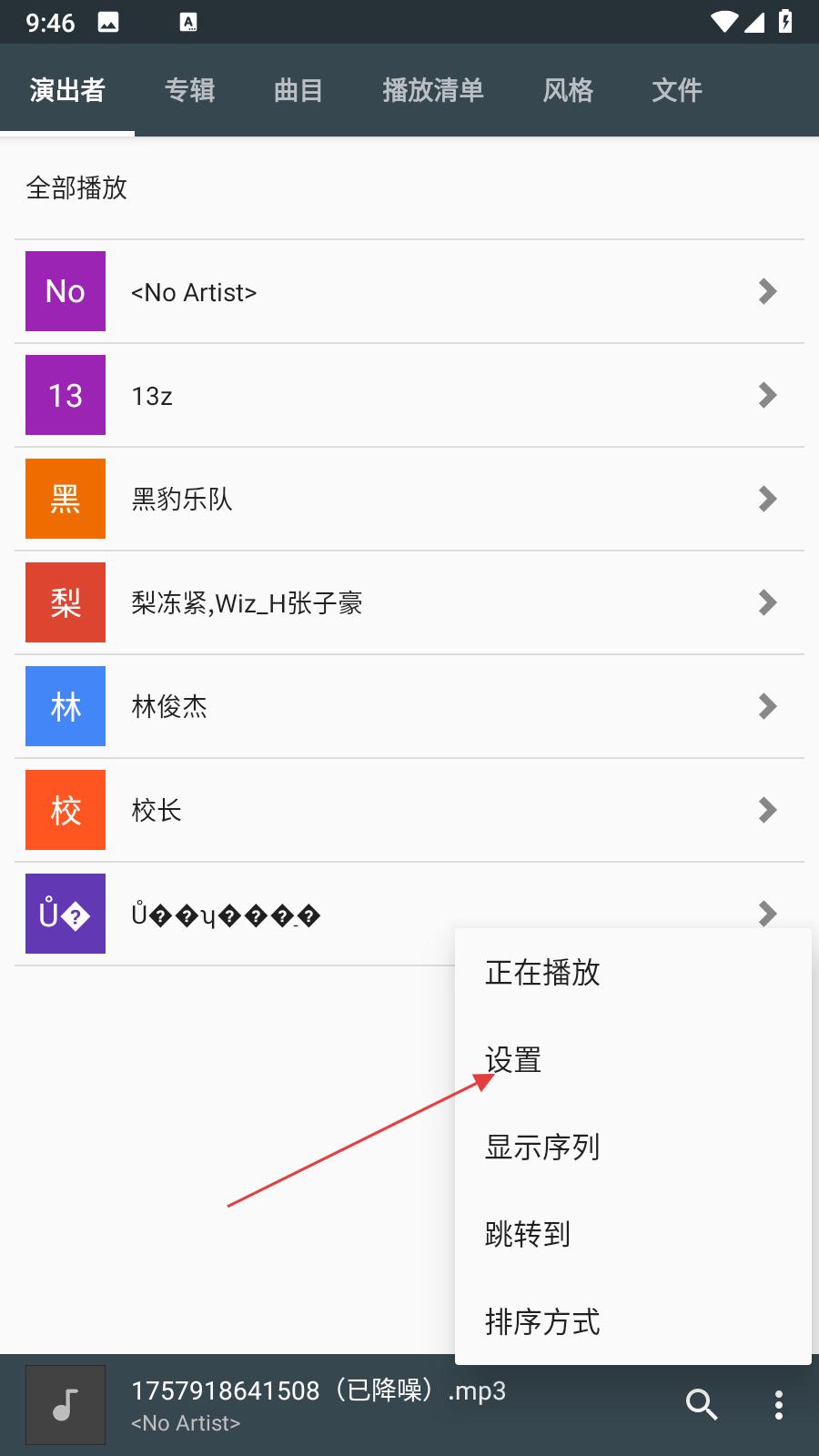Screen dimensions: 819x1456
Task: Switch to the 曲目 tab
Action: [298, 90]
